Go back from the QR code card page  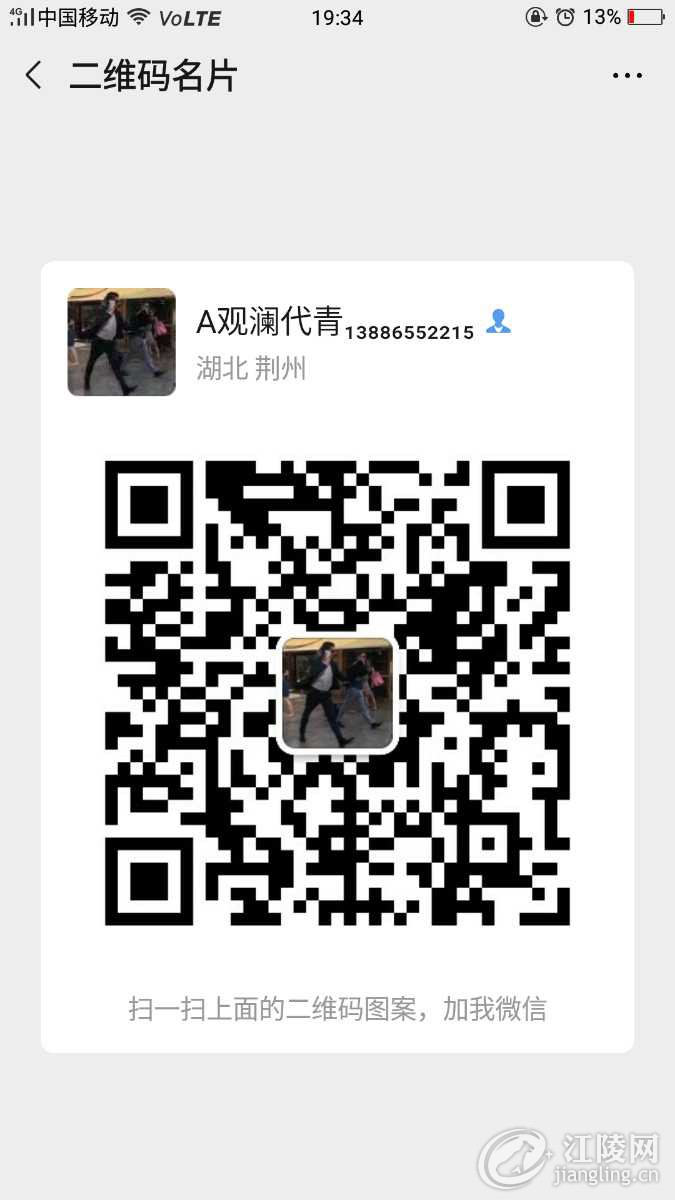tap(34, 75)
